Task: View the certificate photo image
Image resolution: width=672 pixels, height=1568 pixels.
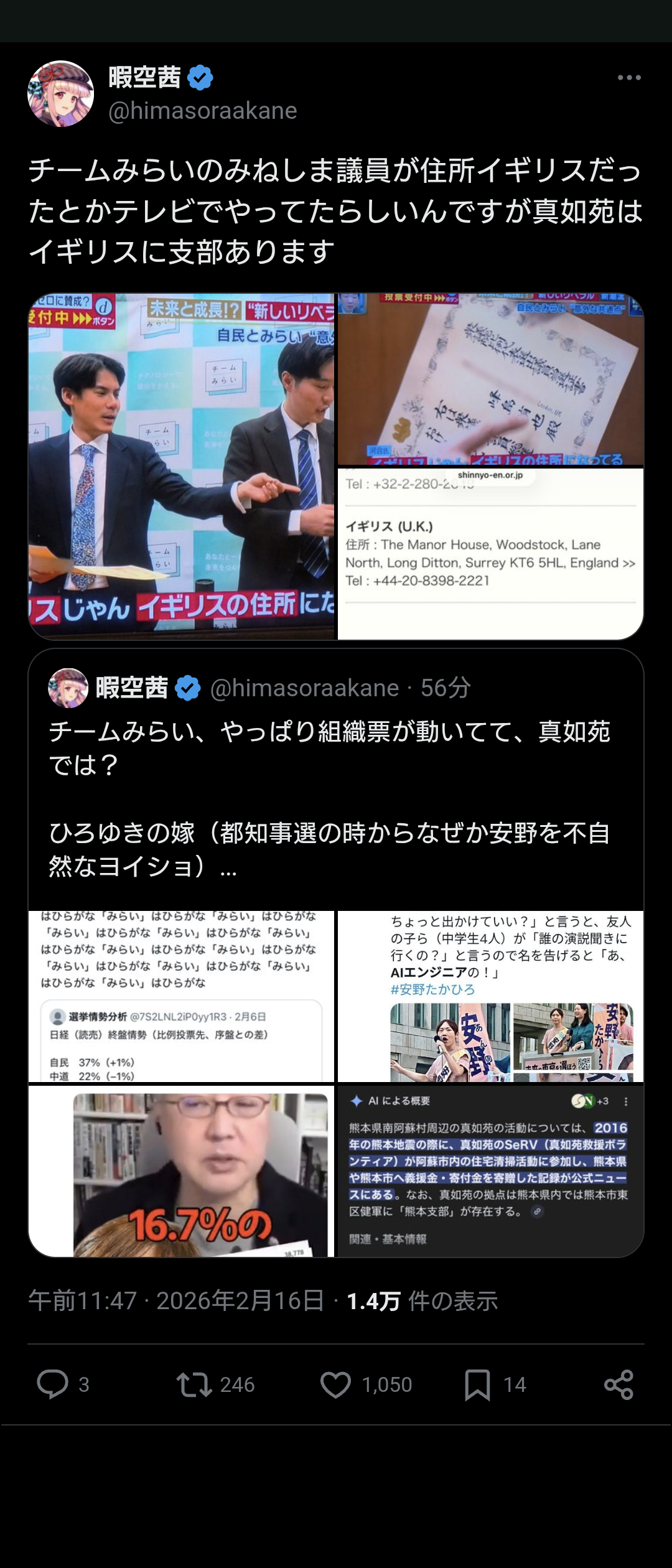Action: 490,379
